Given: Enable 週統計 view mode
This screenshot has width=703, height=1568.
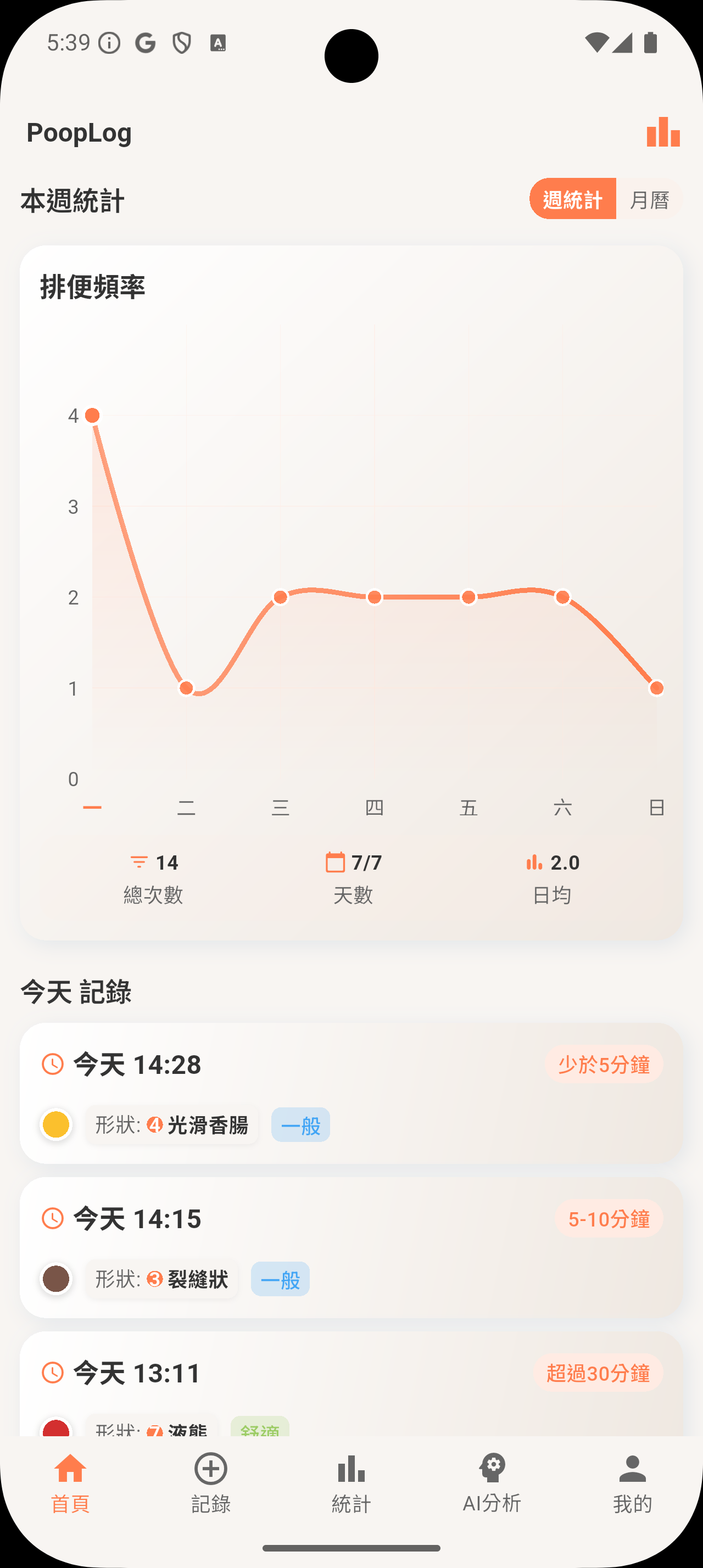Looking at the screenshot, I should [x=573, y=199].
